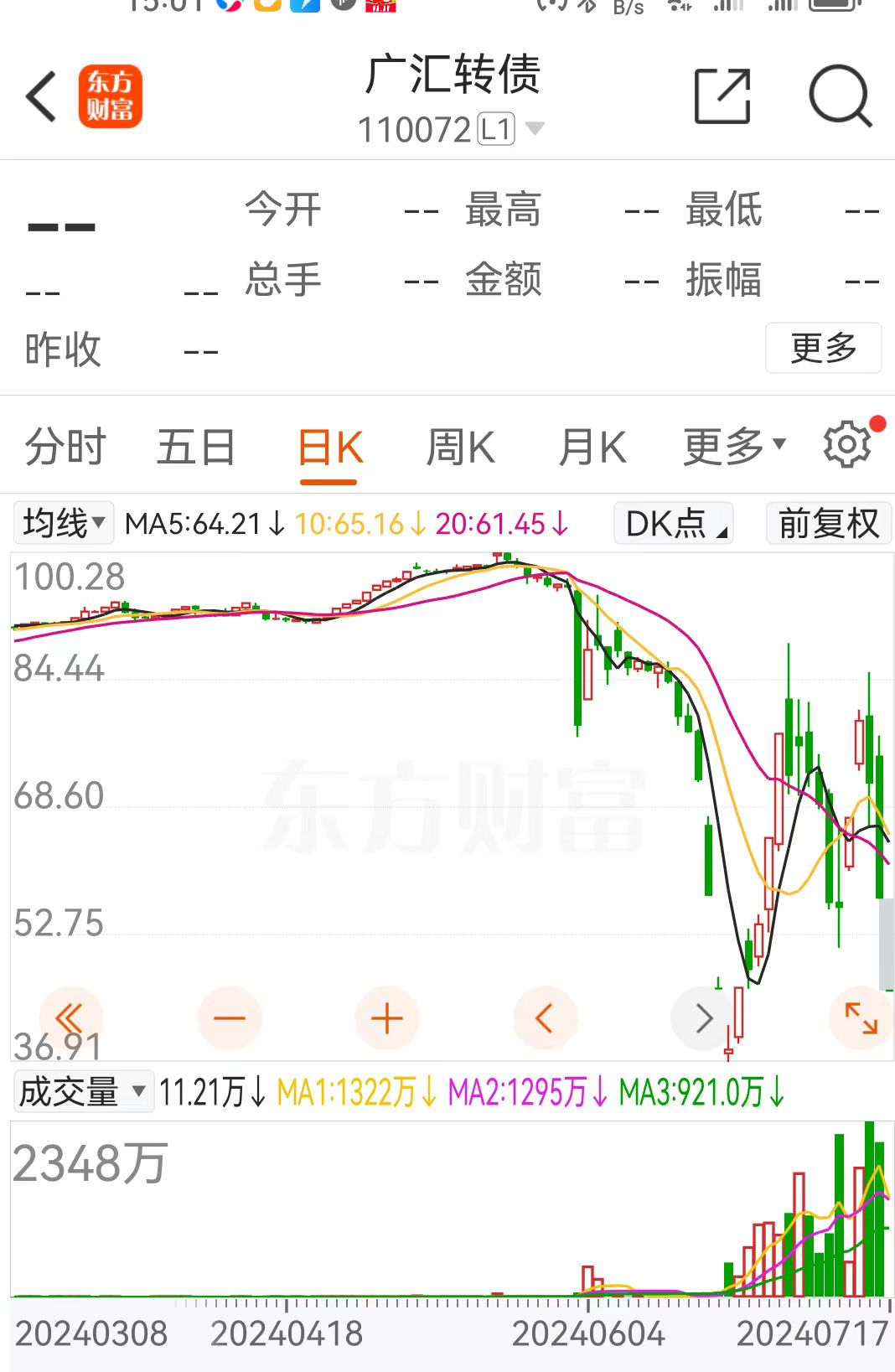Zoom in the chart with plus
Image resolution: width=895 pixels, height=1372 pixels.
tap(386, 1018)
